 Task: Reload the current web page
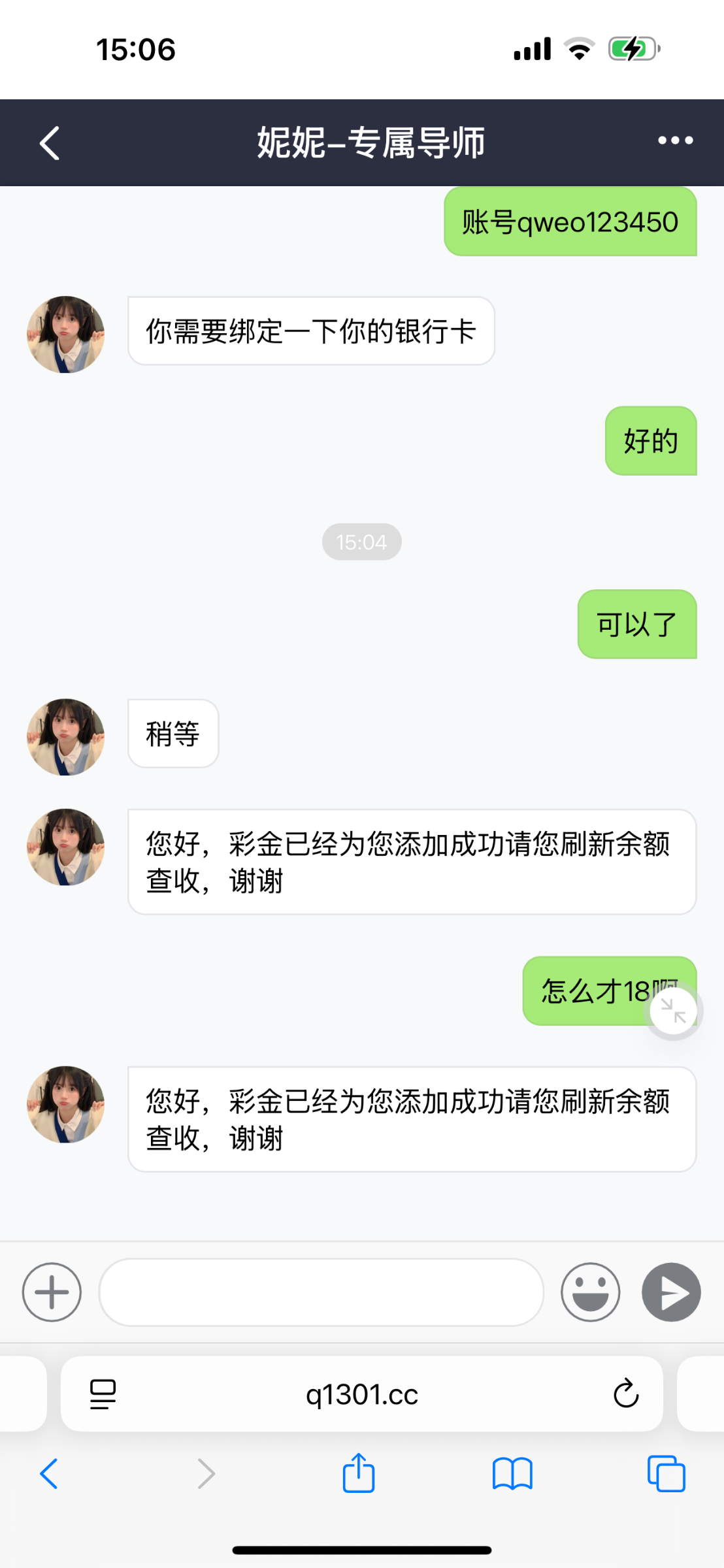pyautogui.click(x=625, y=1394)
